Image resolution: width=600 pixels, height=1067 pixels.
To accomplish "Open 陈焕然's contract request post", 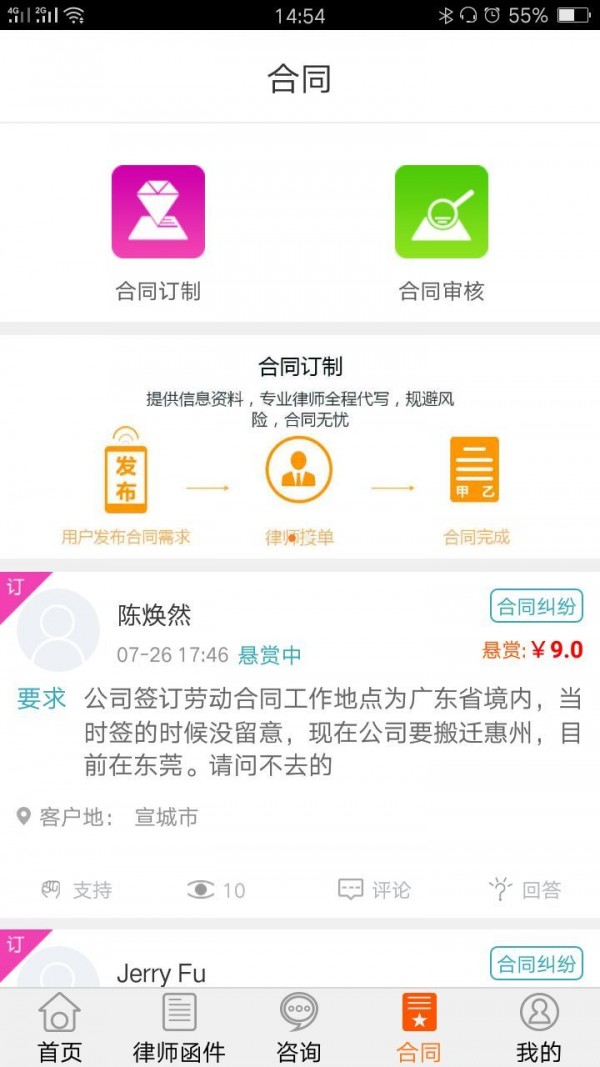I will (332, 732).
